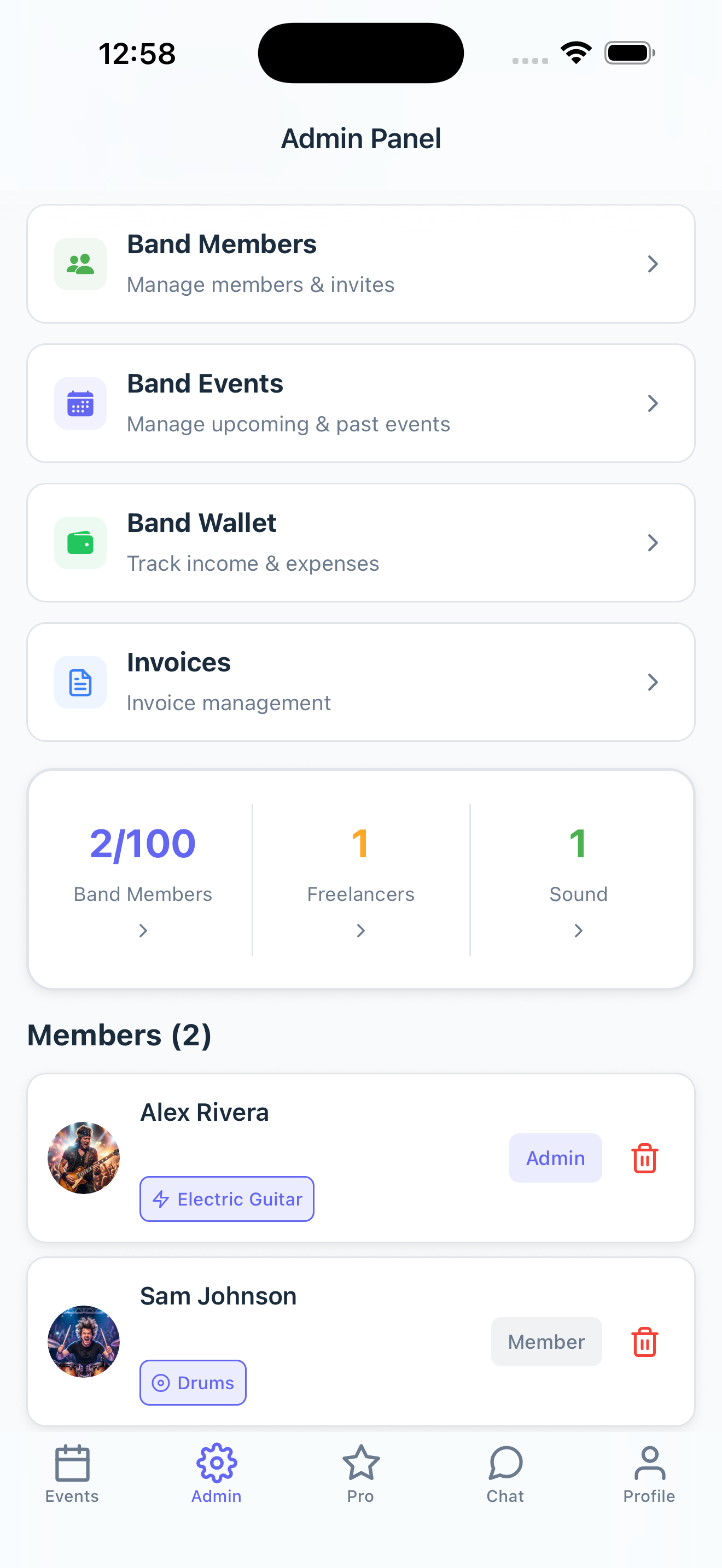Open Profile from the bottom navigation
722x1568 pixels.
pyautogui.click(x=649, y=1473)
